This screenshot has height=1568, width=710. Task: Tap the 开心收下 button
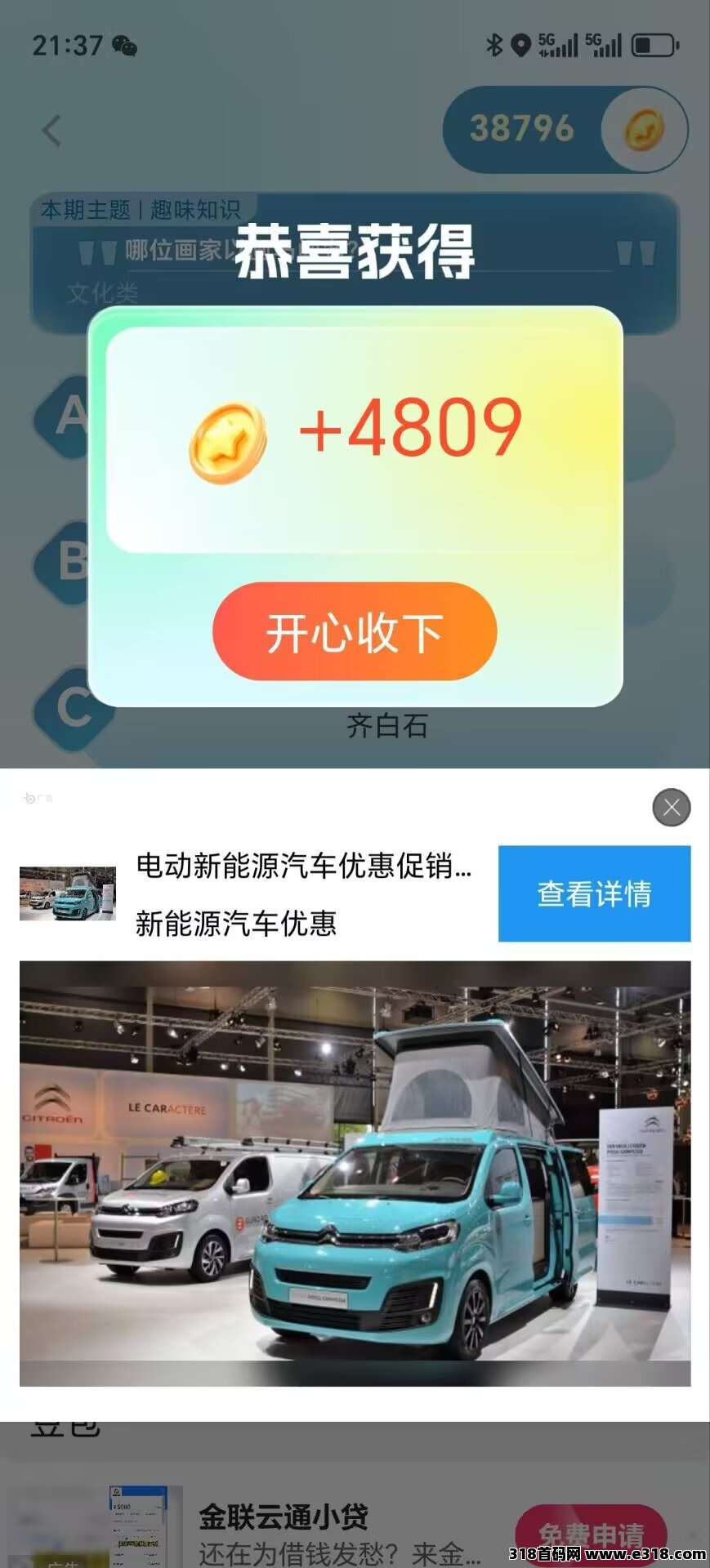(x=355, y=631)
